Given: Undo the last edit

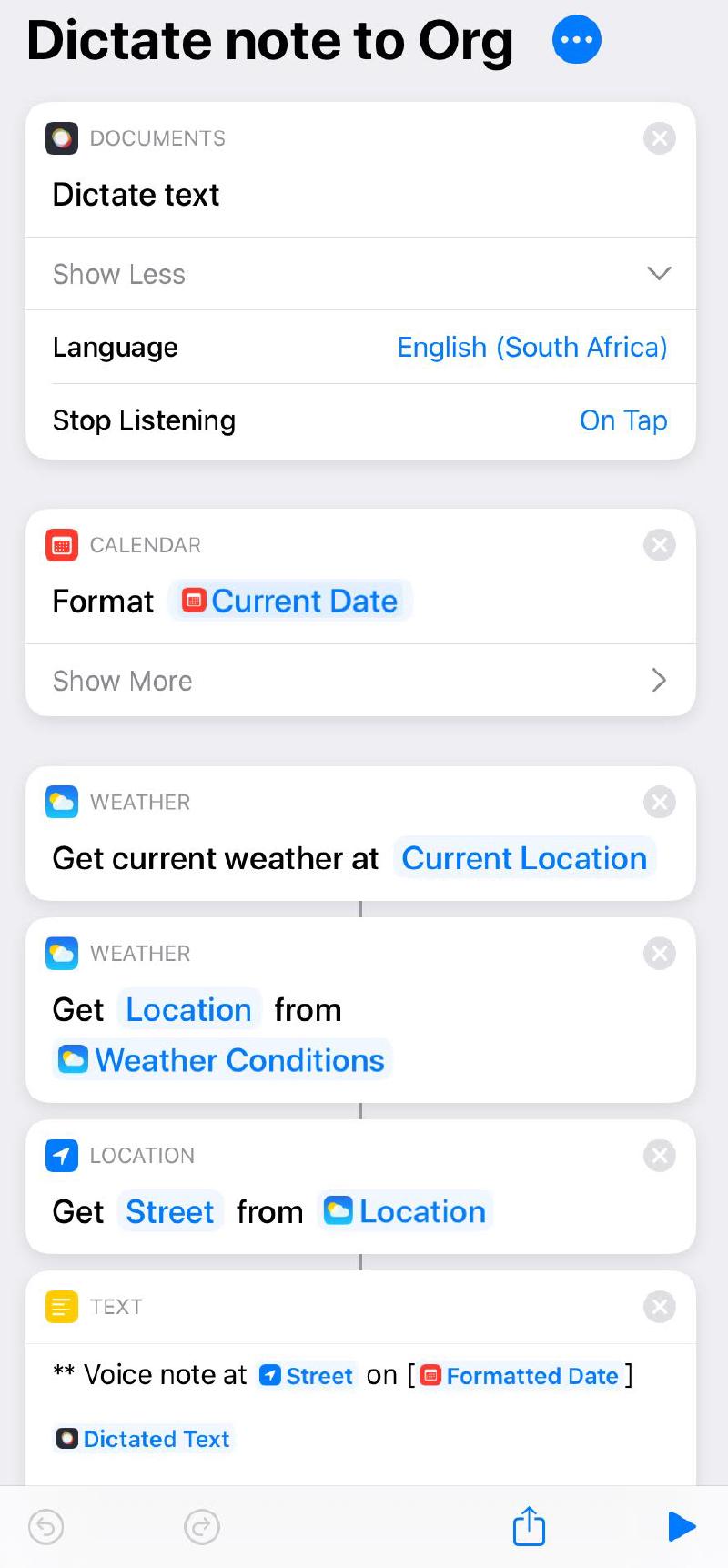Looking at the screenshot, I should coord(45,1526).
